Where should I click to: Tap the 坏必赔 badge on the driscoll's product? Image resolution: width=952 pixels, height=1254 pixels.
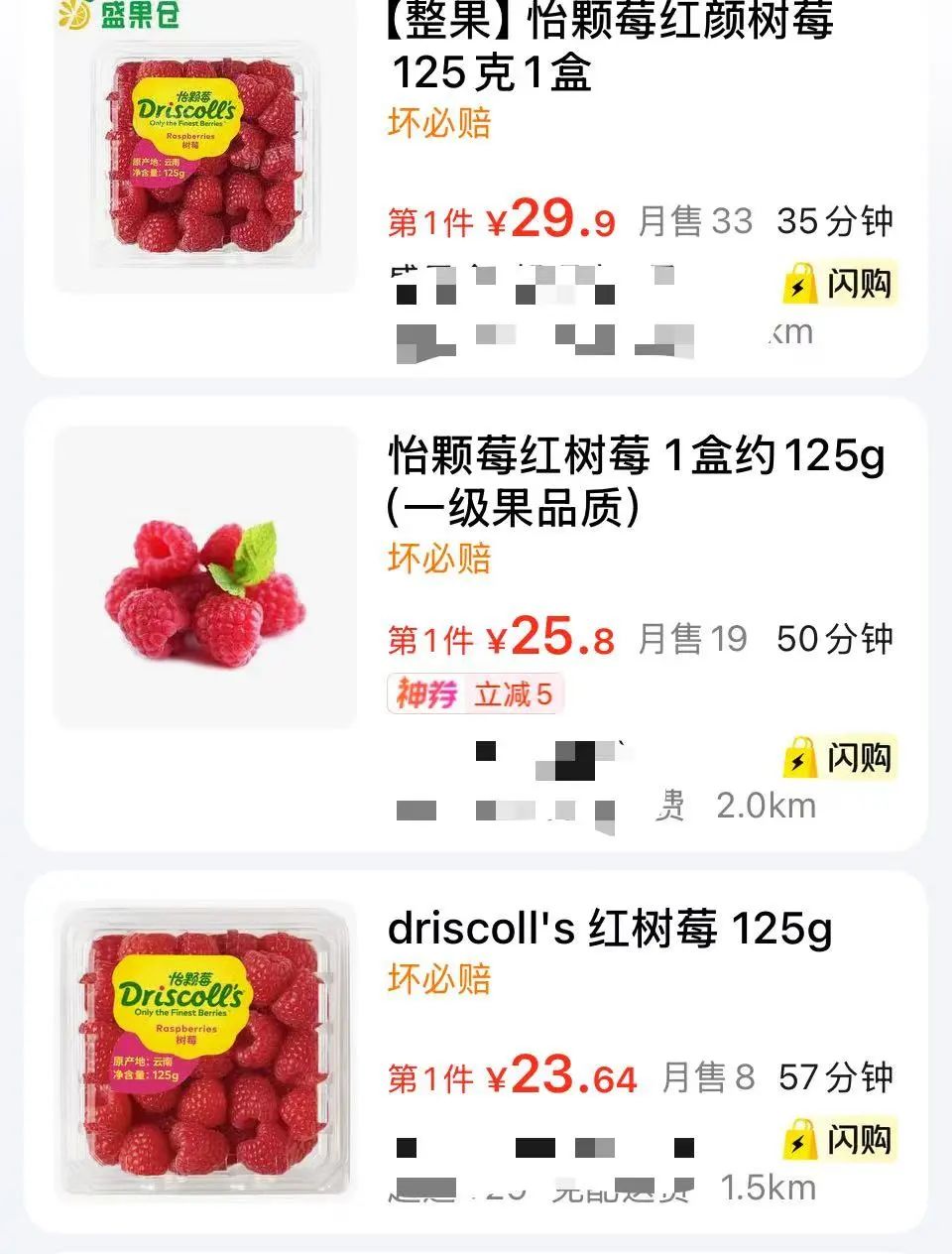click(x=439, y=976)
